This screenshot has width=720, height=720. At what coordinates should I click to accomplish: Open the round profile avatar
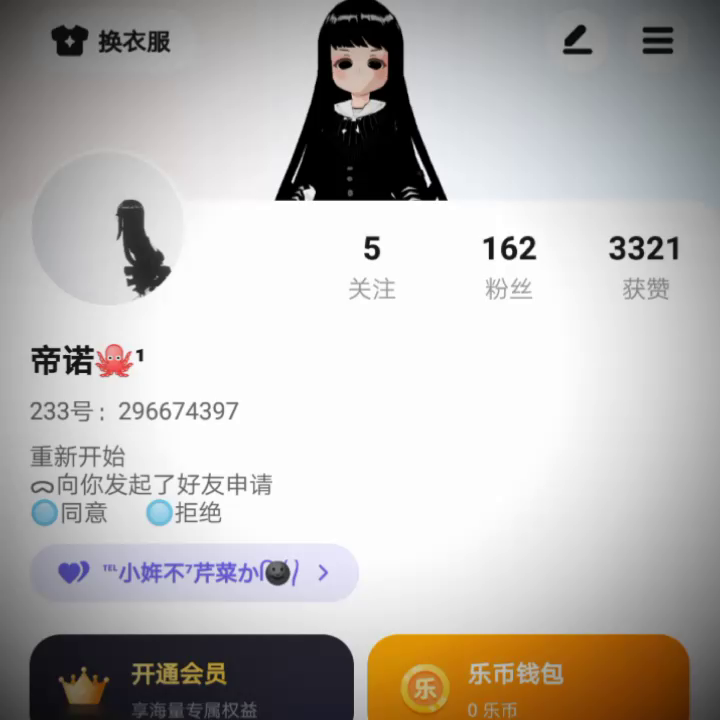[108, 228]
